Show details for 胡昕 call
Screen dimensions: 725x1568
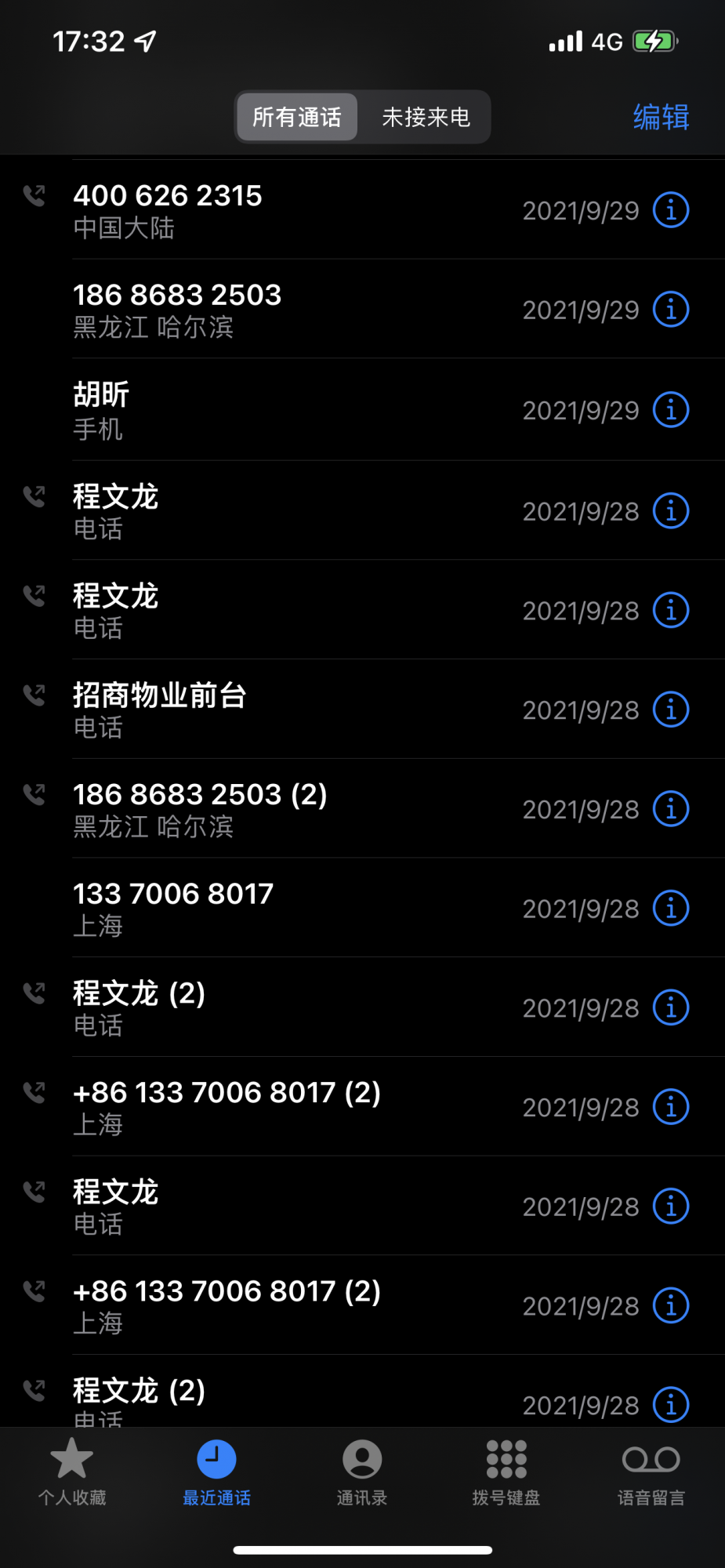pos(671,410)
